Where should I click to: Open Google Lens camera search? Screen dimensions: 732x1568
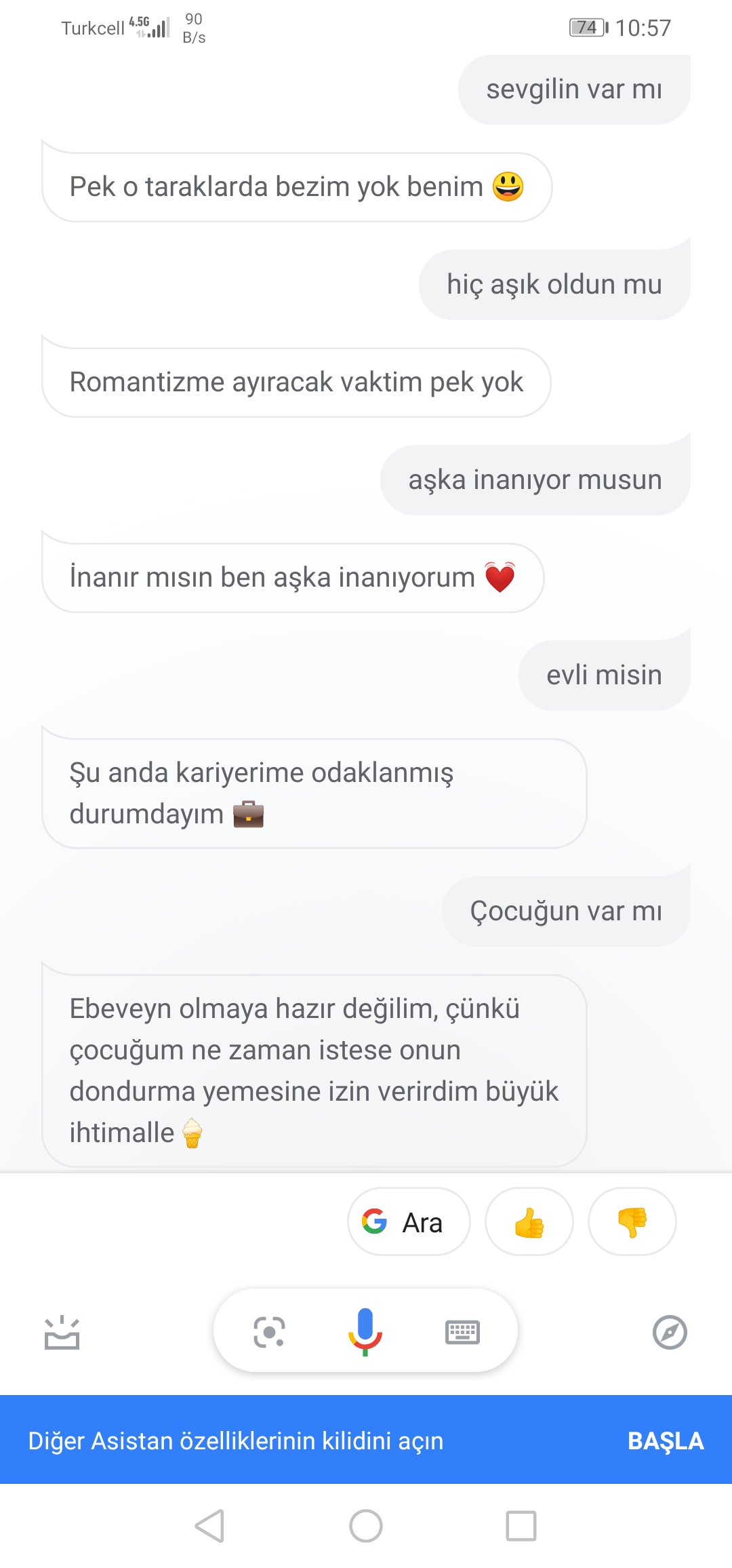pyautogui.click(x=269, y=1332)
